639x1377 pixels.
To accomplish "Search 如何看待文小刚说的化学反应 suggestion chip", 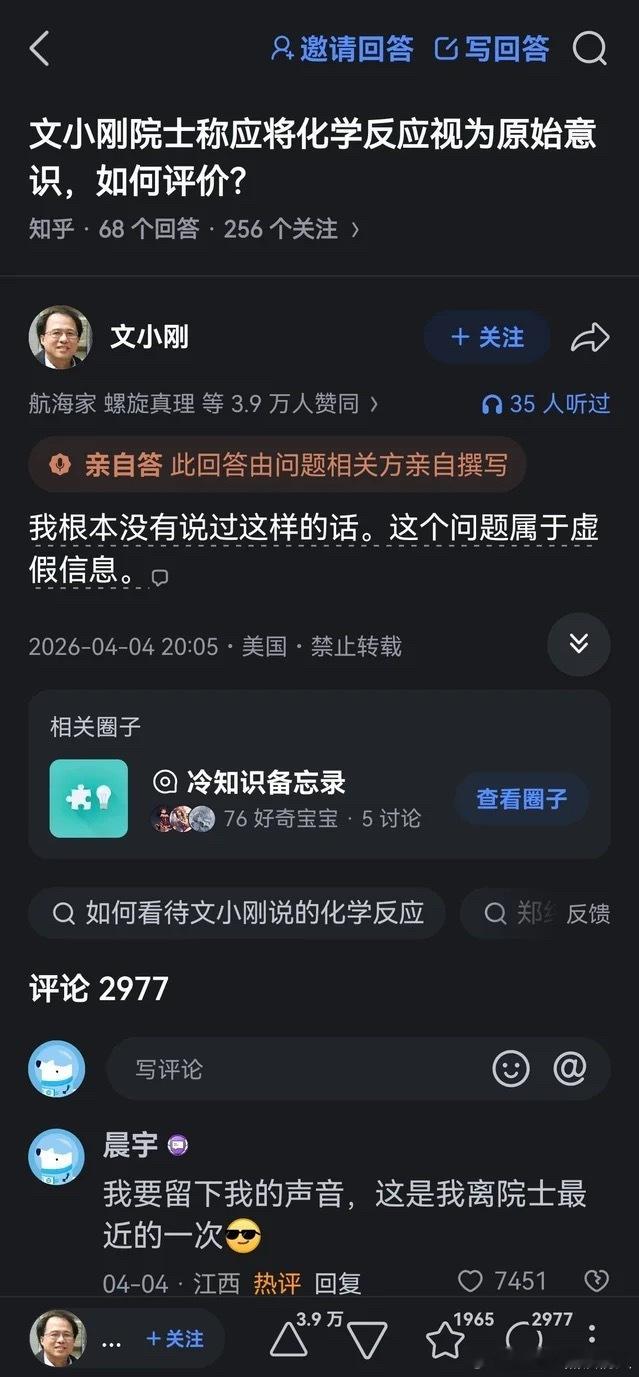I will pos(237,912).
